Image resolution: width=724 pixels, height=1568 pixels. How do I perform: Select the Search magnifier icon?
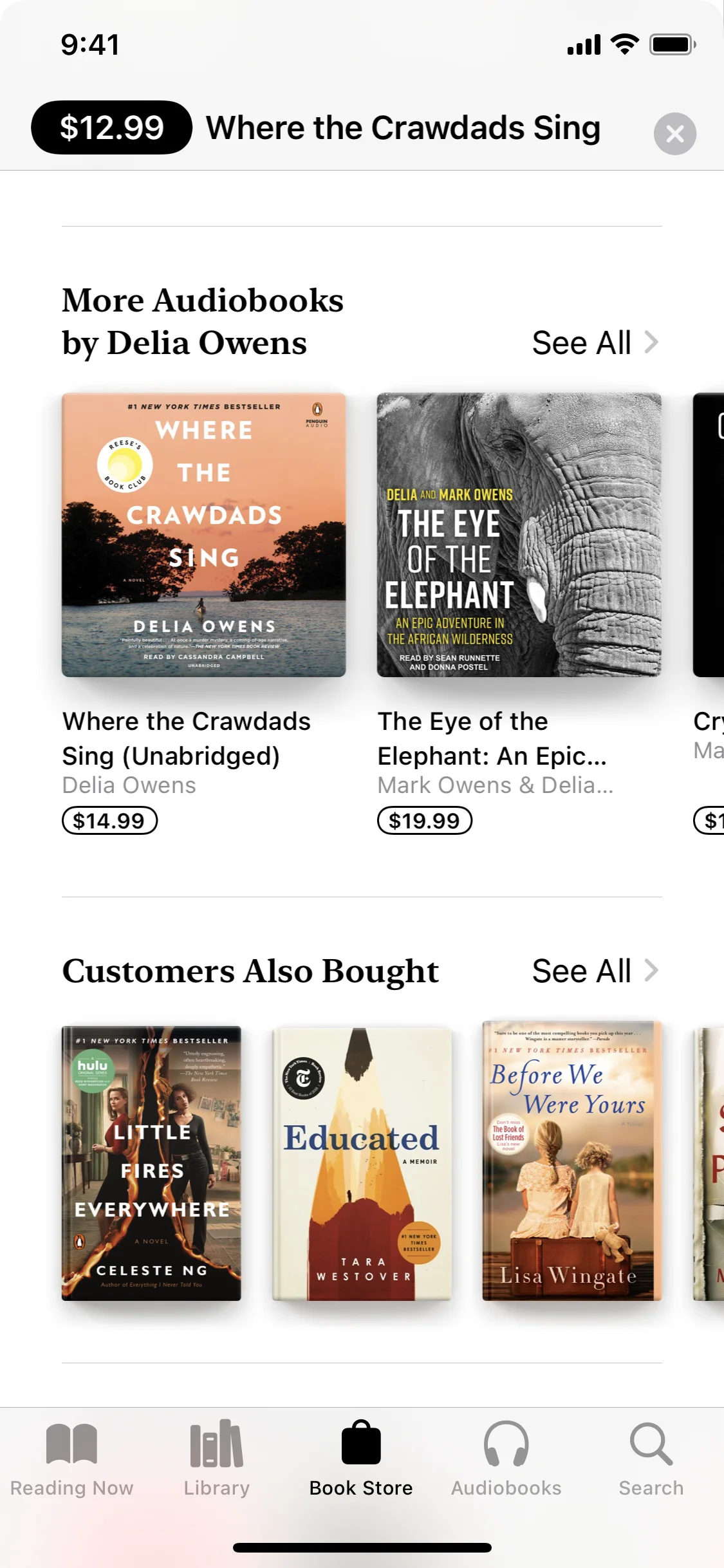tap(651, 1451)
